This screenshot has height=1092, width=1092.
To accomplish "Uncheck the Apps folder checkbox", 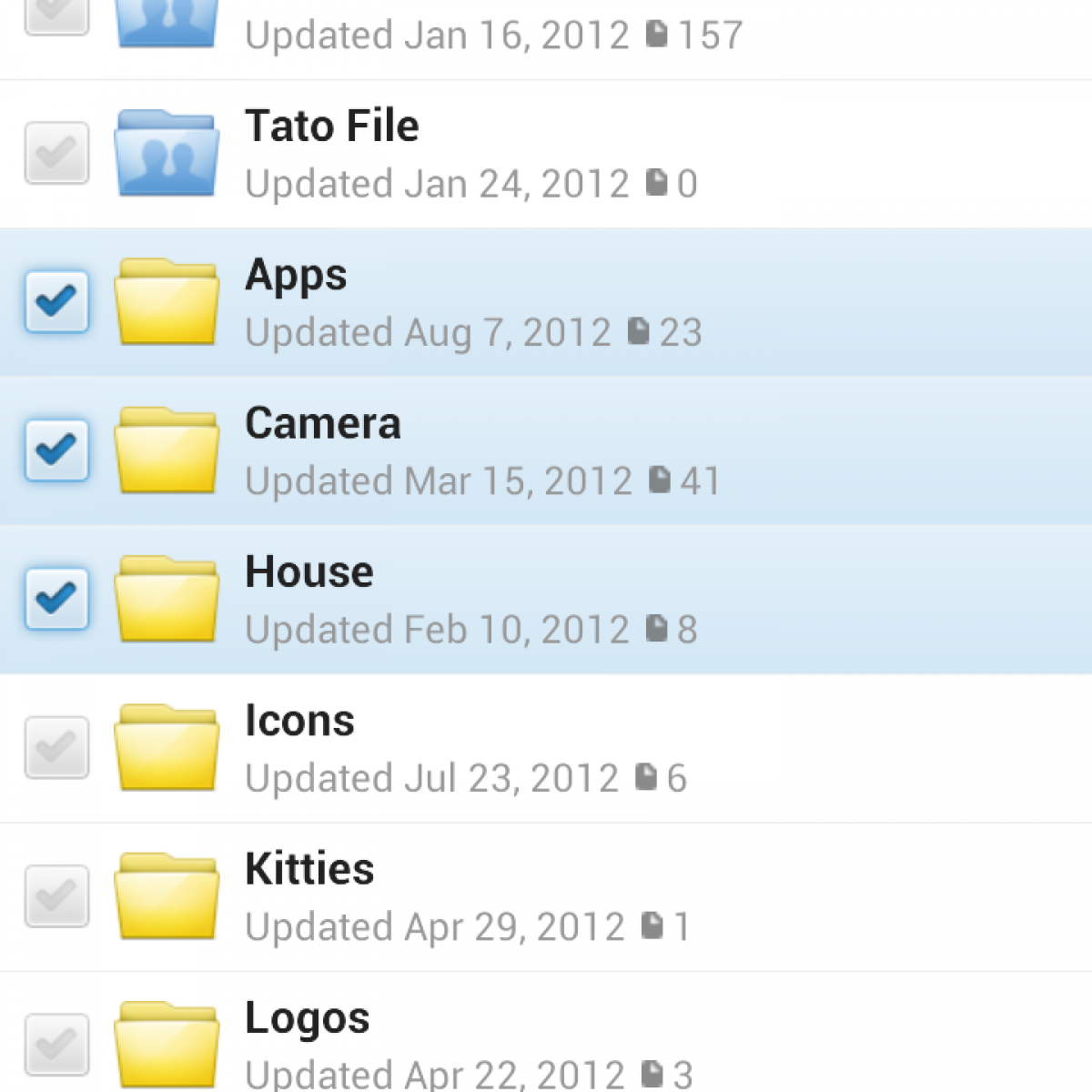I will [56, 301].
